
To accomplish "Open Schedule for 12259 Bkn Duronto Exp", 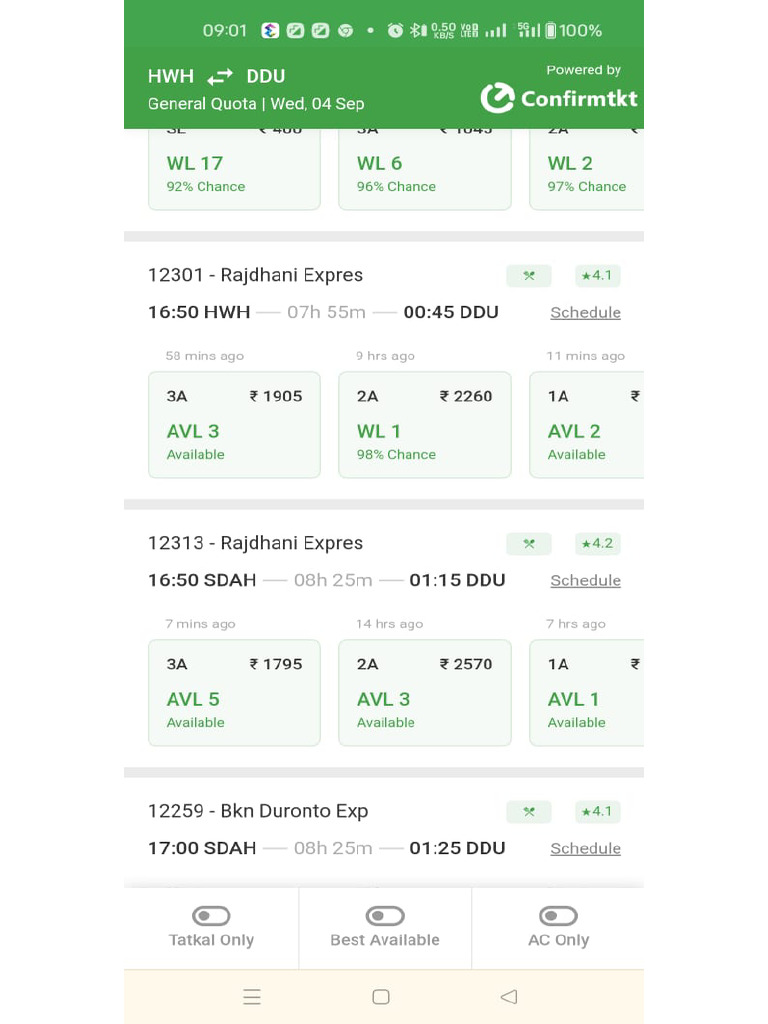I will pos(585,849).
